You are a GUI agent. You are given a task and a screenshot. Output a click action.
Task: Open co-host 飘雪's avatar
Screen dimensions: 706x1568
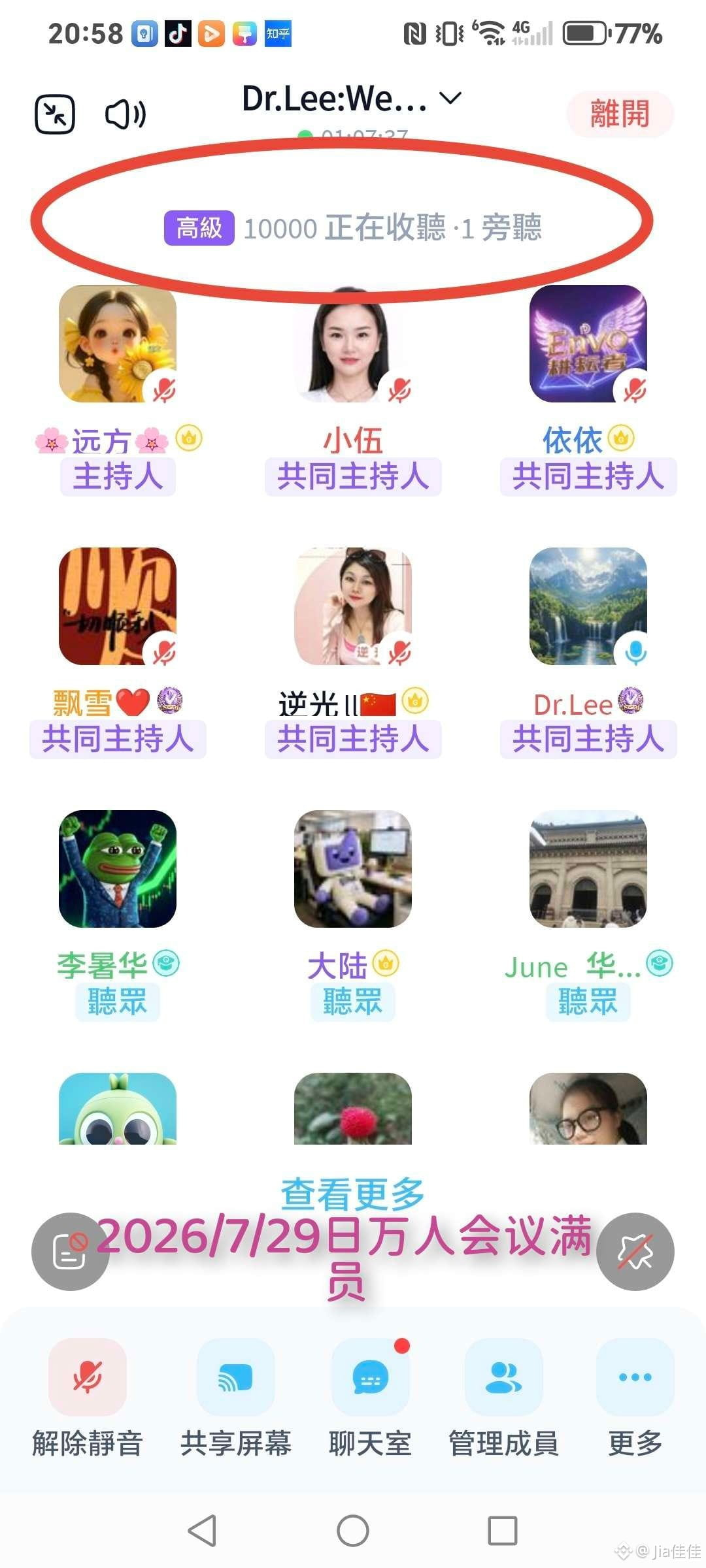point(118,606)
